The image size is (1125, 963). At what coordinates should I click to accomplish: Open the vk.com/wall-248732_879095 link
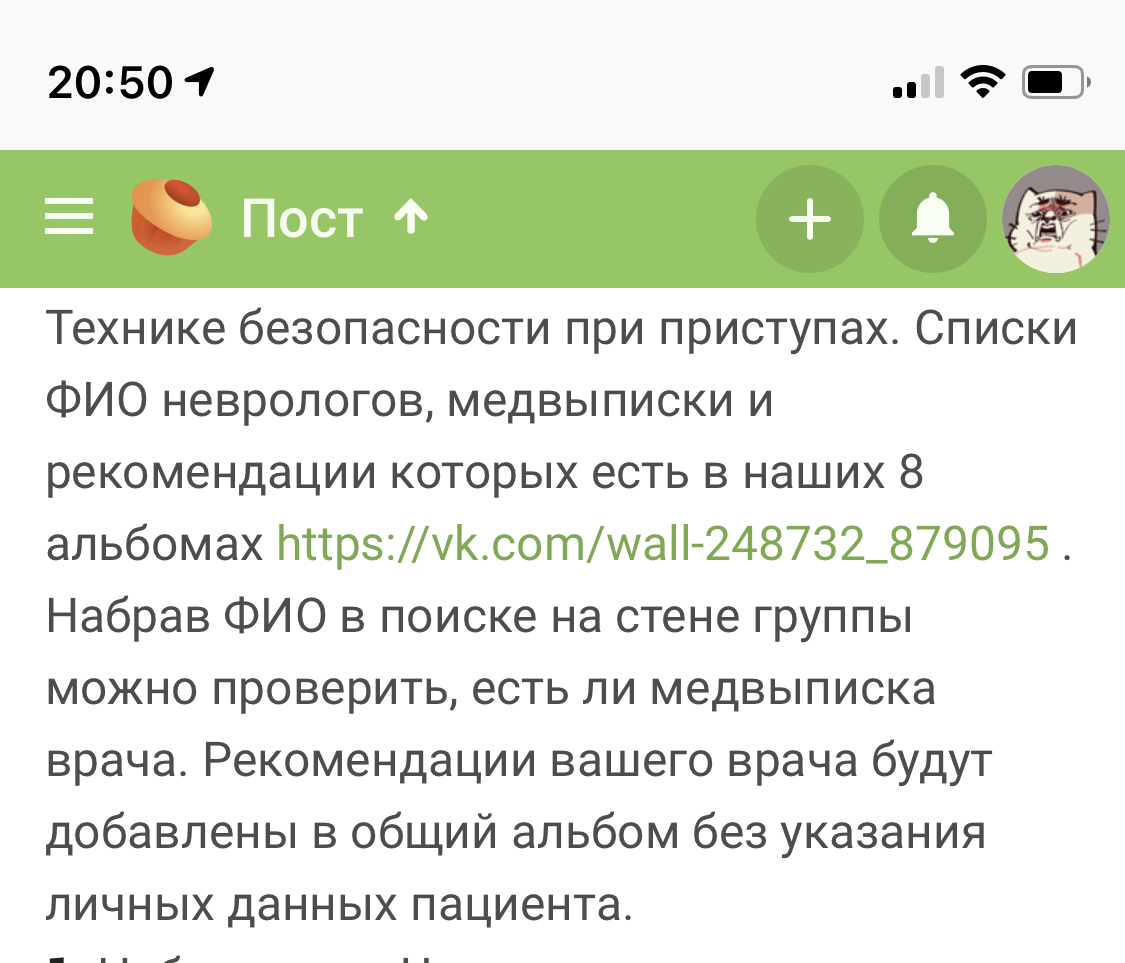point(663,543)
